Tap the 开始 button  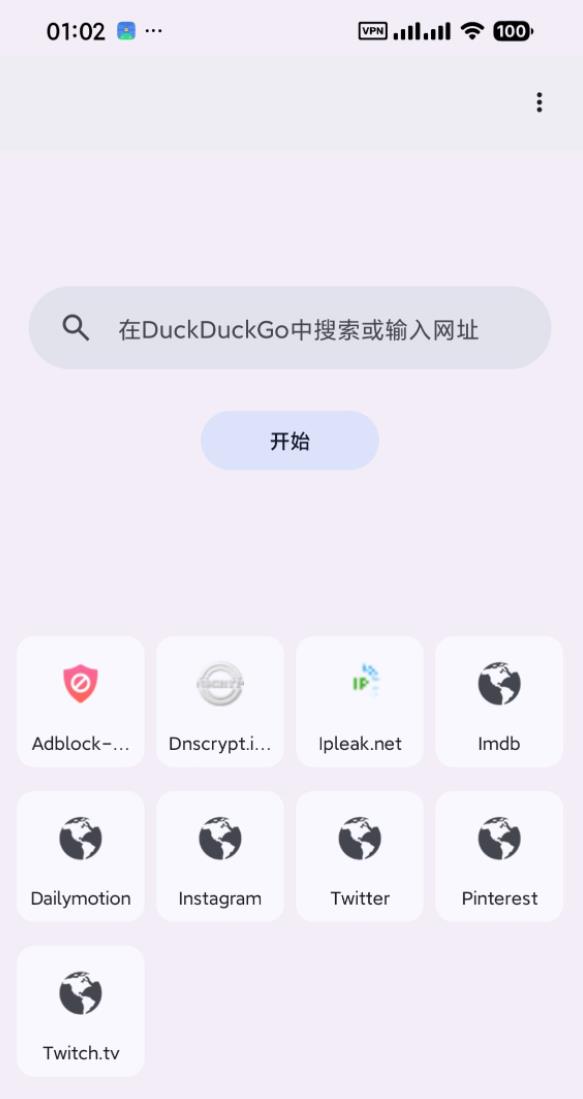(x=289, y=440)
